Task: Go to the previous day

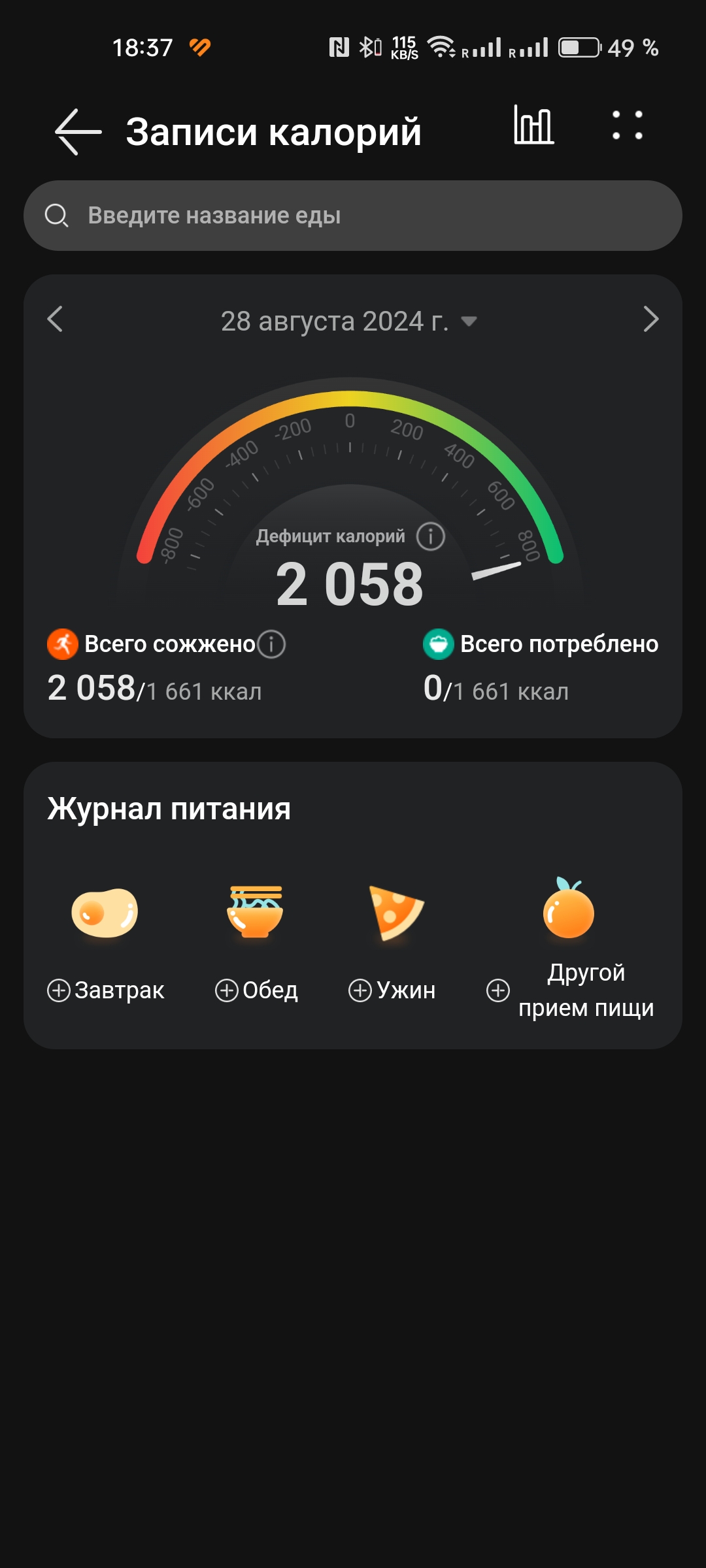Action: (56, 319)
